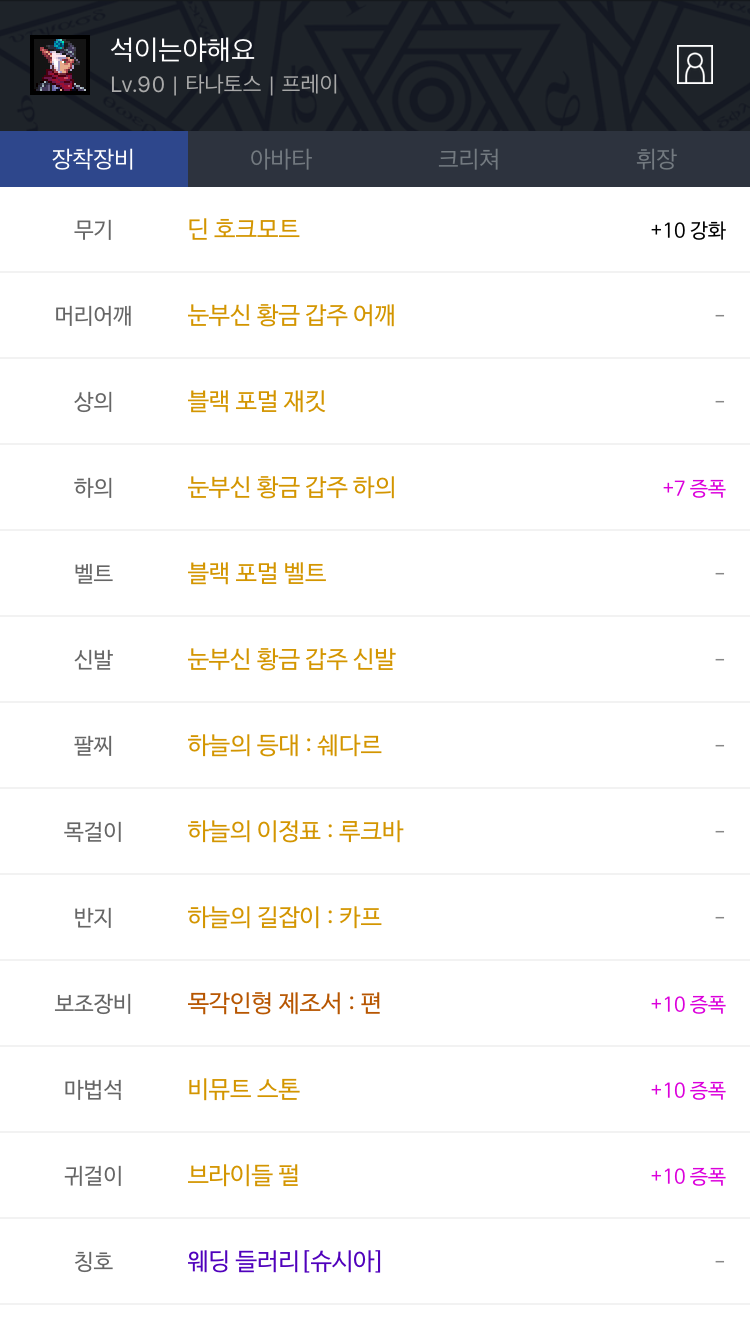Open weapon item 딘 호크모트
The height and width of the screenshot is (1334, 750).
pos(244,229)
